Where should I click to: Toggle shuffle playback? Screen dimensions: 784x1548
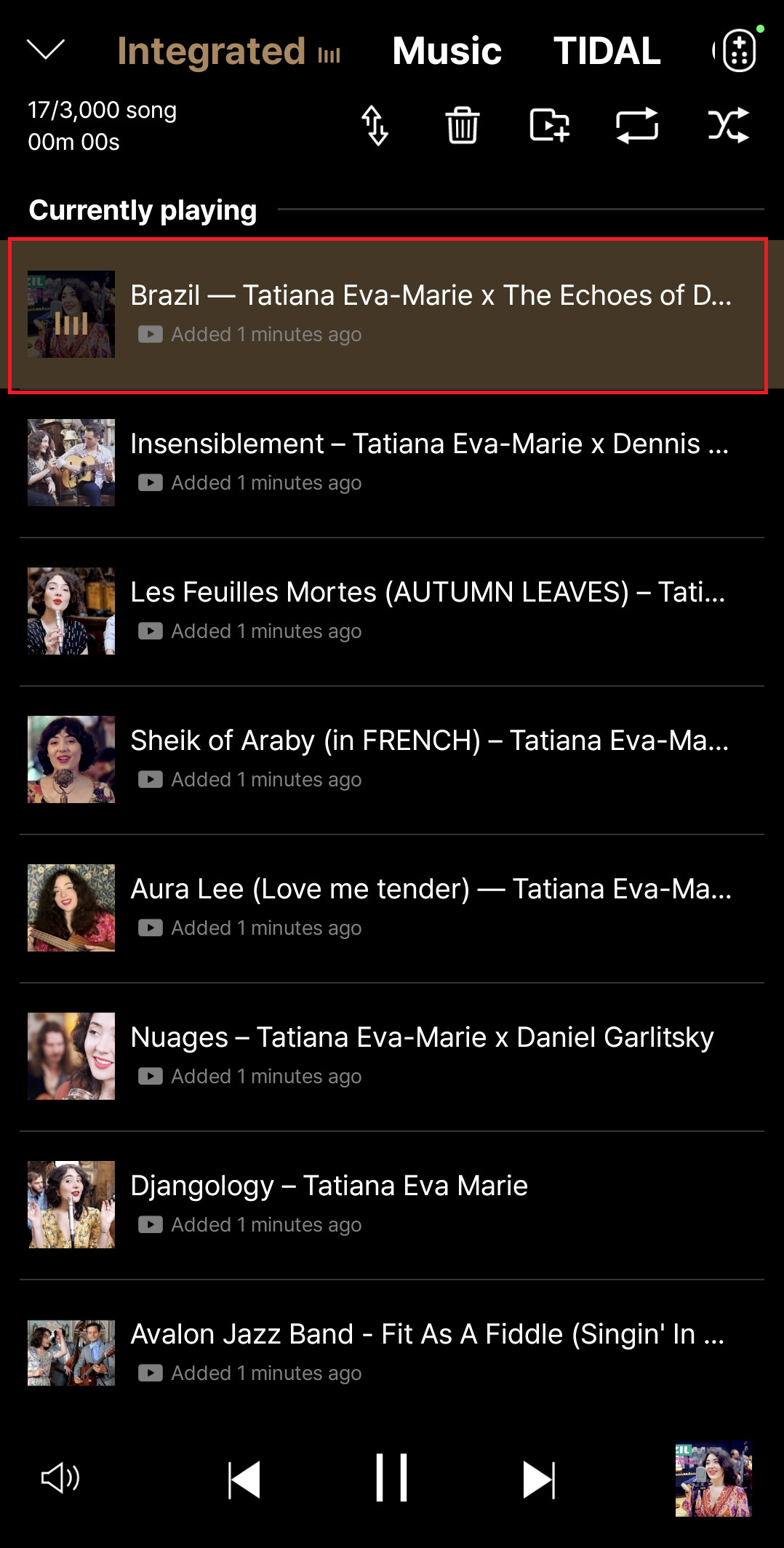point(728,125)
